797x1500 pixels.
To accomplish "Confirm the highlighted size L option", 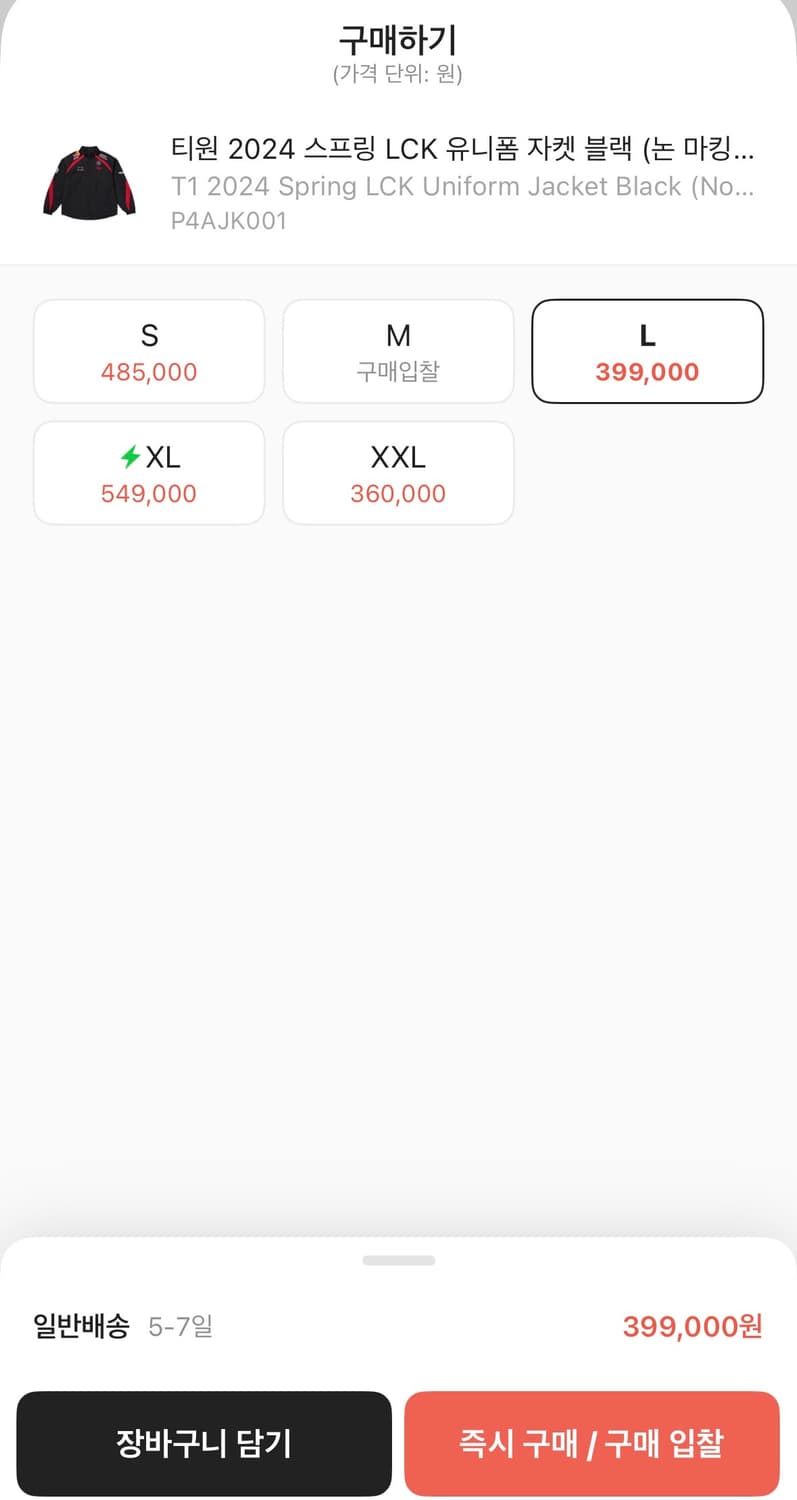I will [x=647, y=351].
